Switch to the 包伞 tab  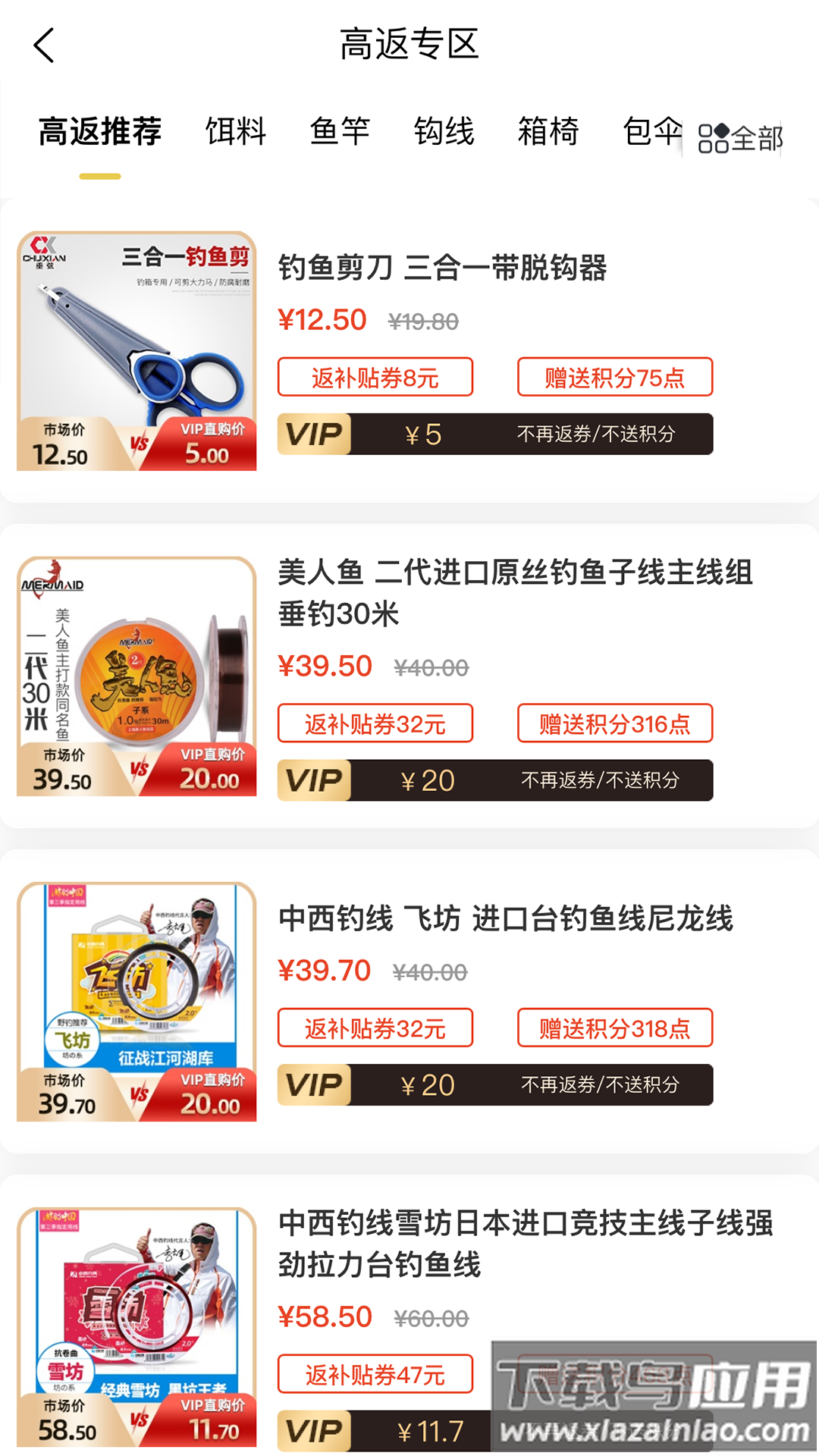coord(651,131)
